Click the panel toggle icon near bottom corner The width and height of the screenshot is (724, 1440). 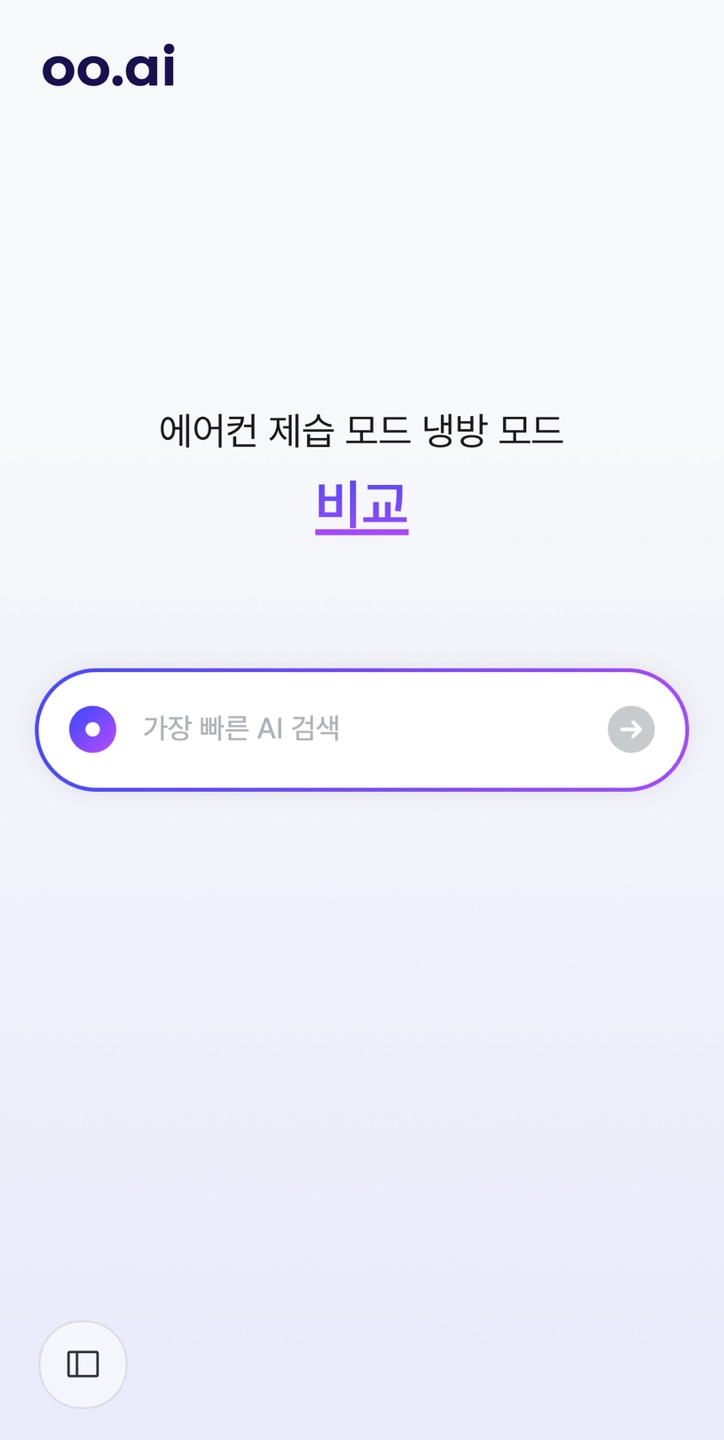tap(82, 1363)
